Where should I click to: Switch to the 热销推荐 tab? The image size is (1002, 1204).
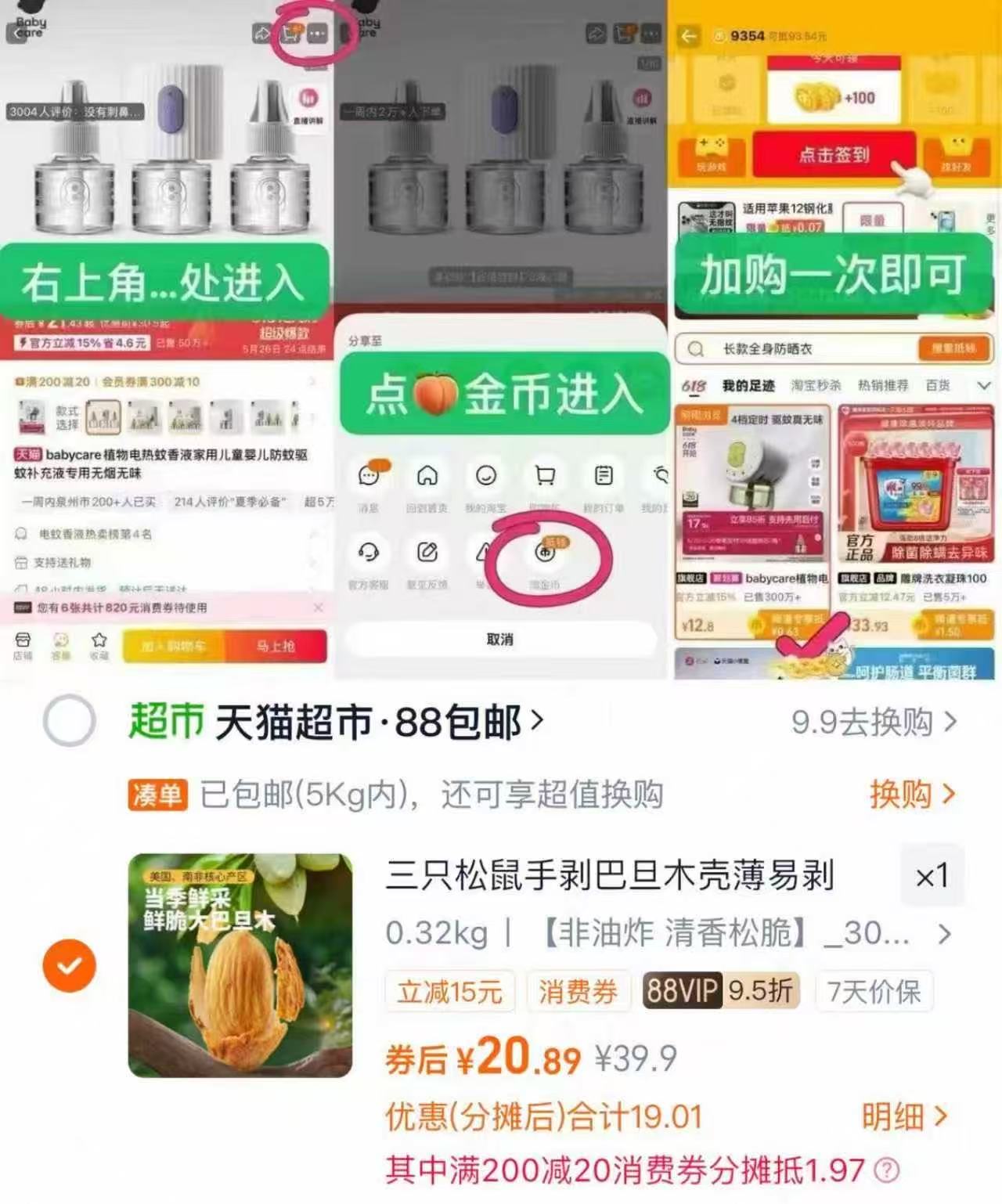tap(887, 385)
